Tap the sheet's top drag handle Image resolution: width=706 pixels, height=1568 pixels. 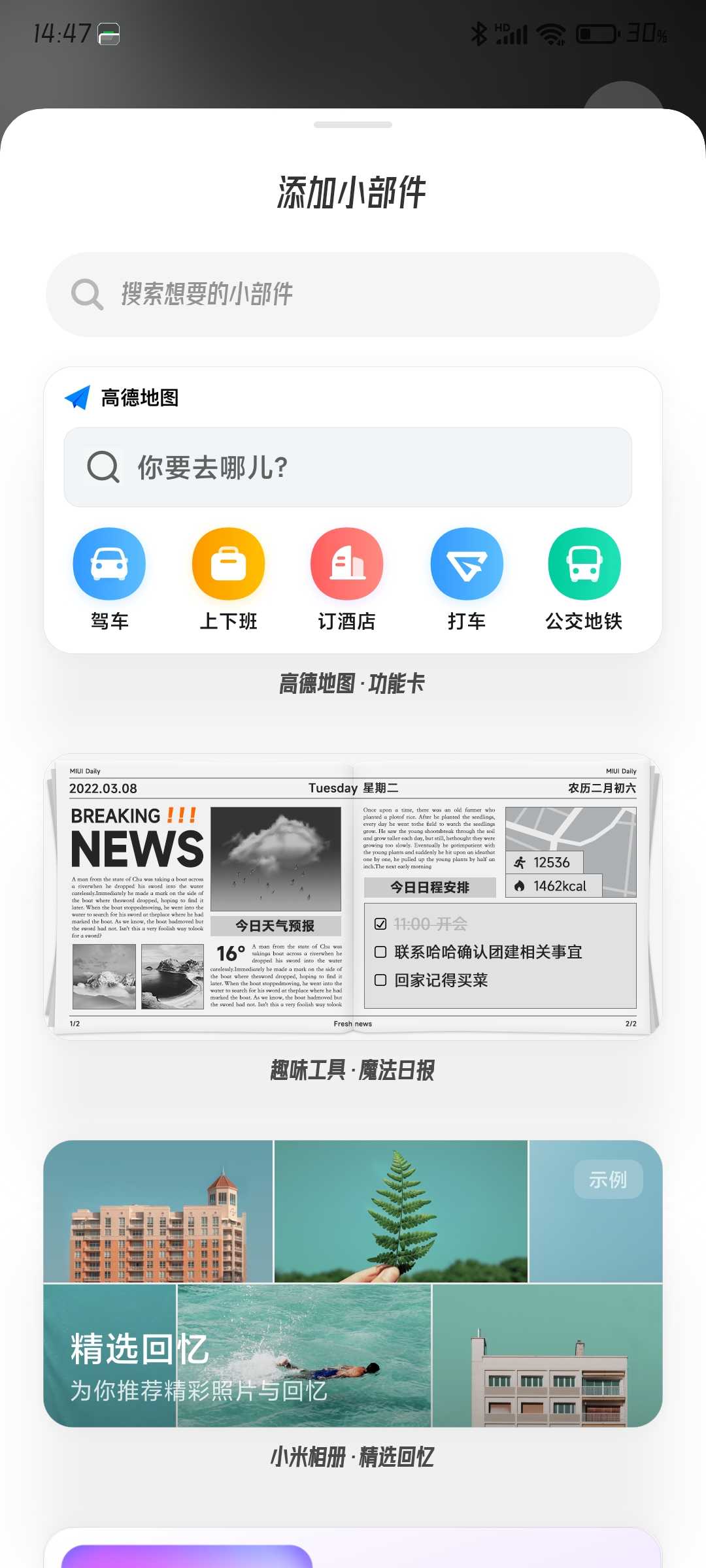[x=353, y=125]
